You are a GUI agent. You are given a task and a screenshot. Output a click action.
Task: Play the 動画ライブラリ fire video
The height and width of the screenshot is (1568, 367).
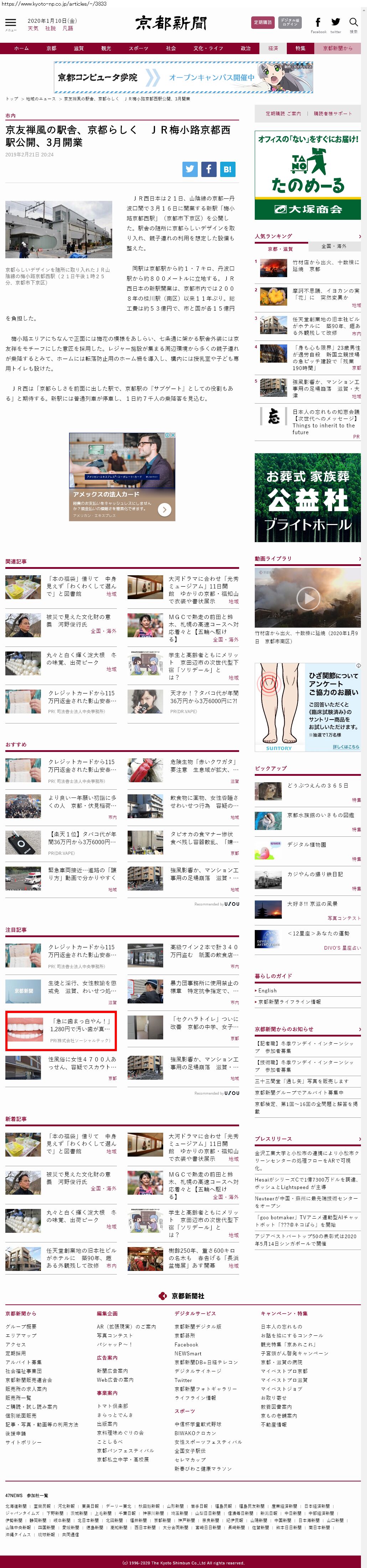308,598
